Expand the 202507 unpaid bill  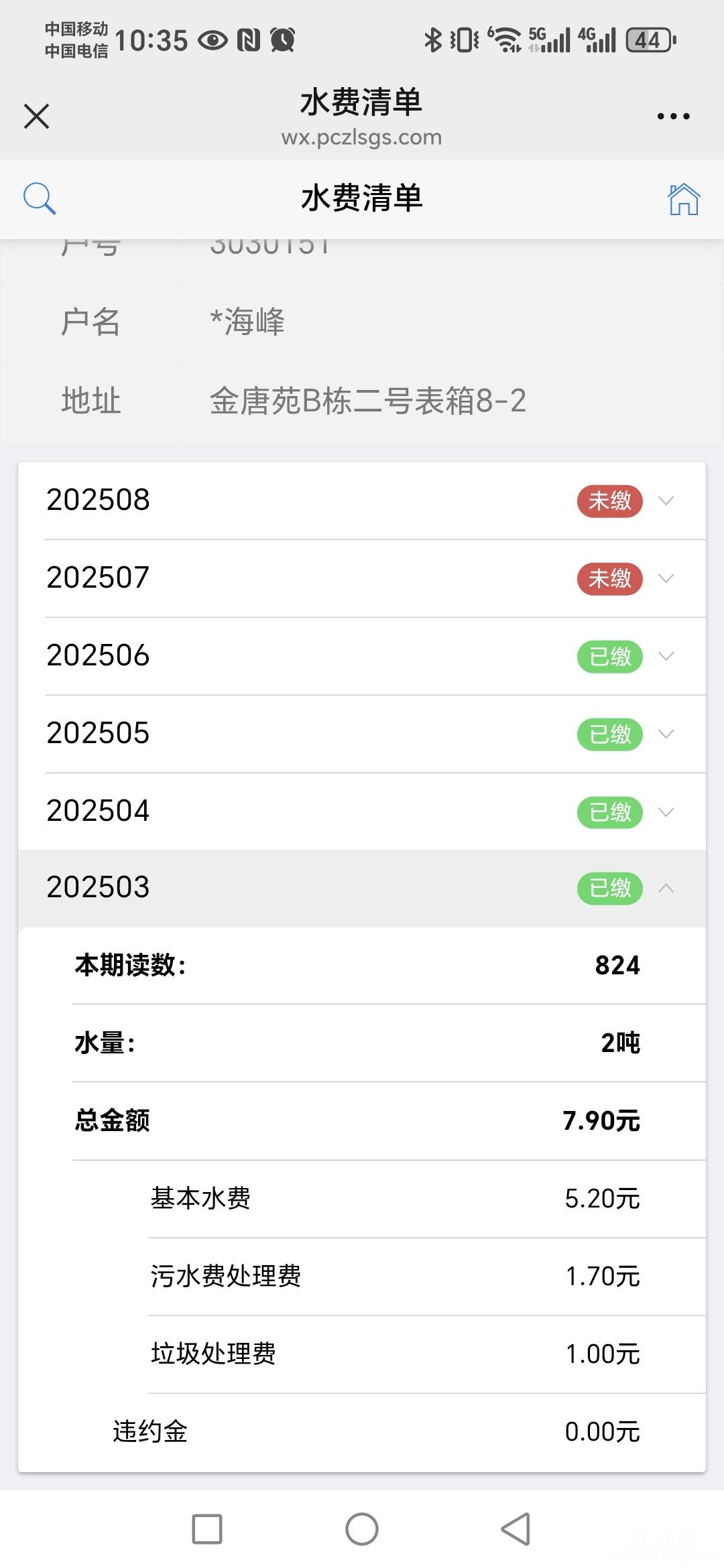coord(362,578)
